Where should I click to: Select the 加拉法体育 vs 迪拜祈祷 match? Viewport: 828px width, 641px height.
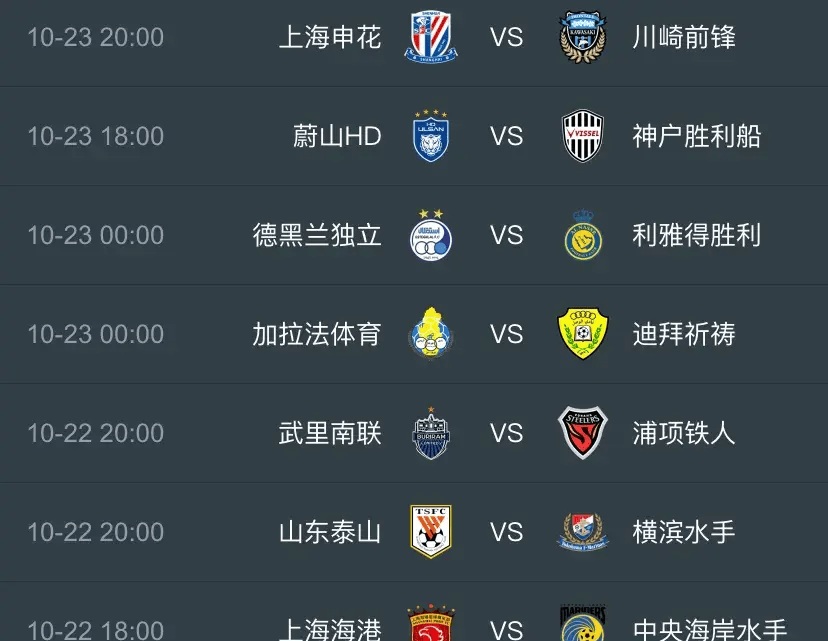click(x=506, y=334)
